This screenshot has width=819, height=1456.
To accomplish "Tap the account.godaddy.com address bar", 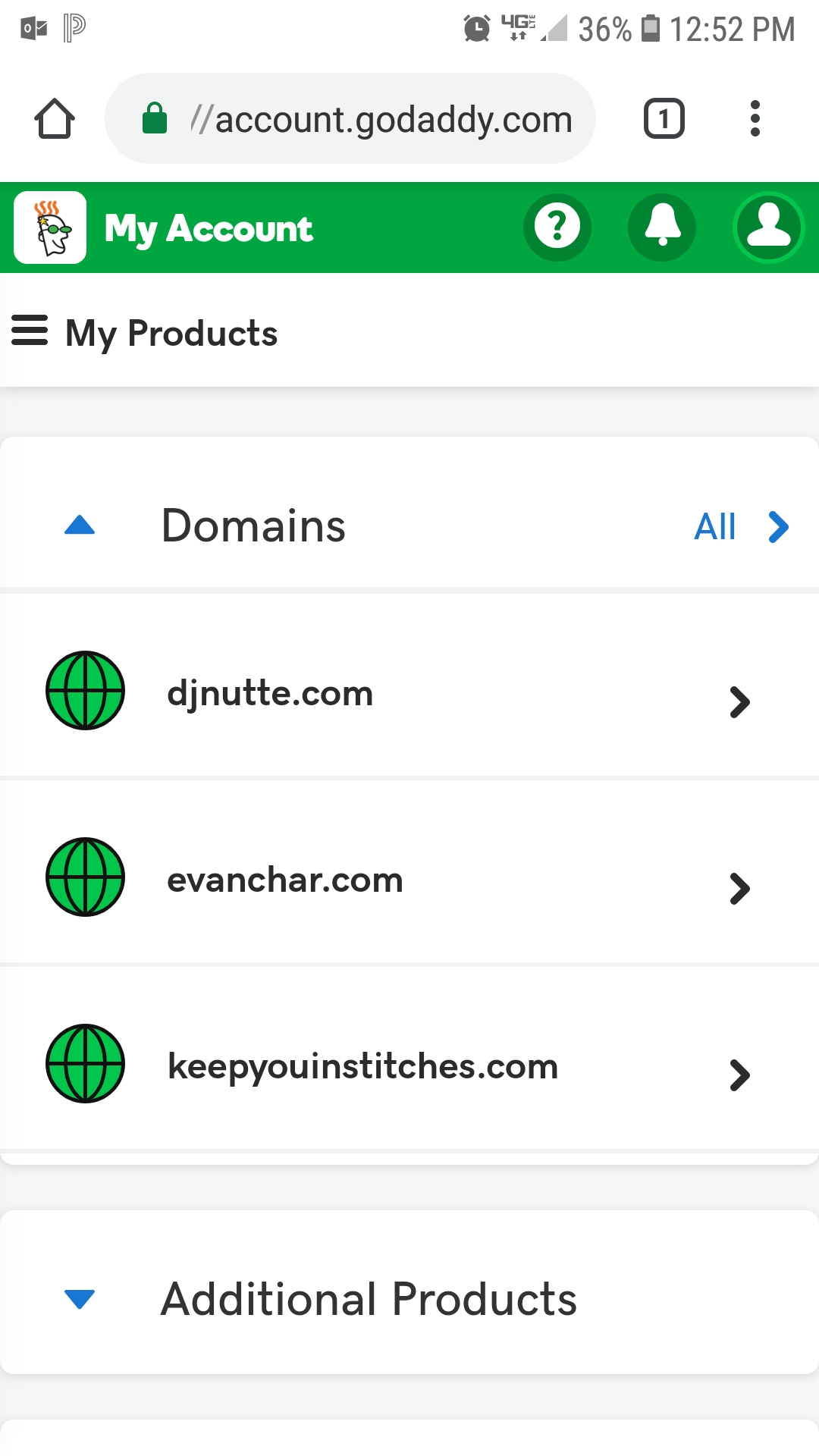I will coord(350,118).
